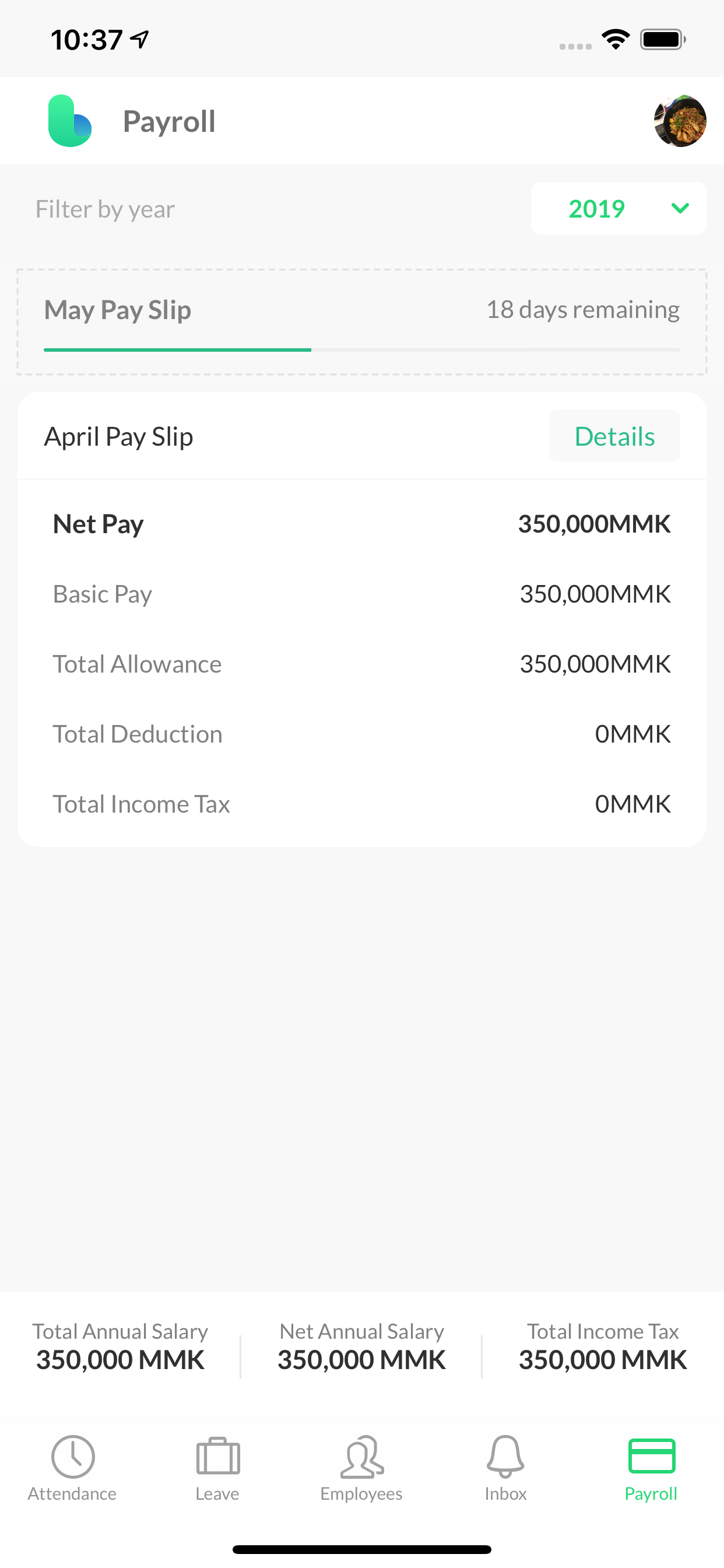724x1568 pixels.
Task: Select the Payroll tab
Action: point(651,1468)
